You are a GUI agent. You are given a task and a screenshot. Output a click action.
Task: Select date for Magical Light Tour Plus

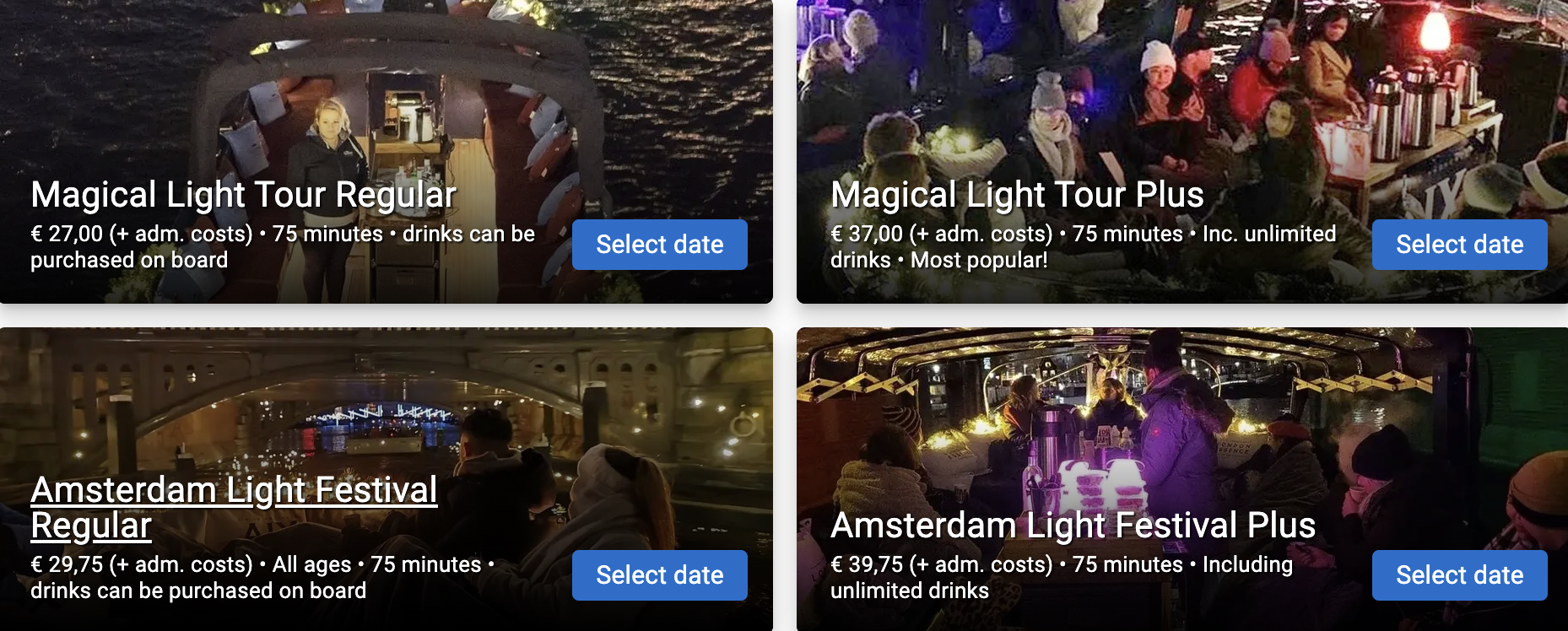1459,245
